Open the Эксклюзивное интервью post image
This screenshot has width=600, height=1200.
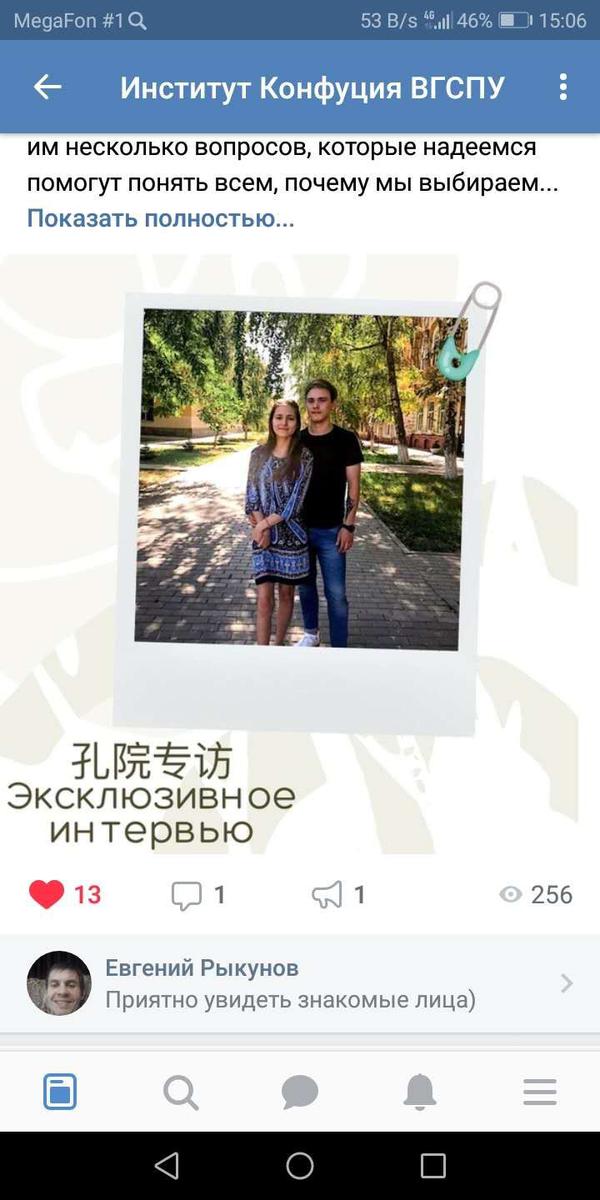pos(300,550)
